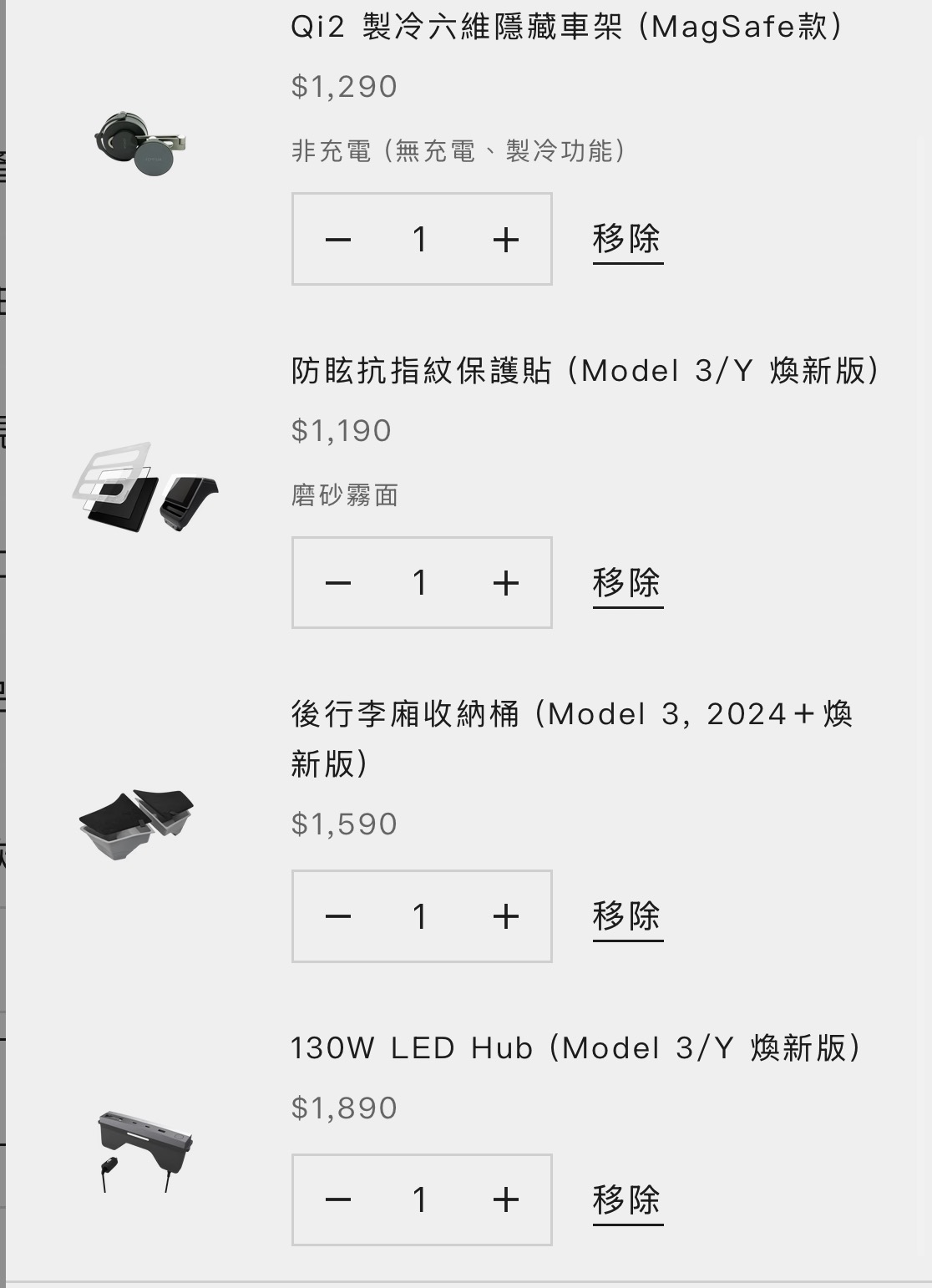The height and width of the screenshot is (1288, 932).
Task: Decrease quantity of 130W LED Hub
Action: click(338, 1200)
